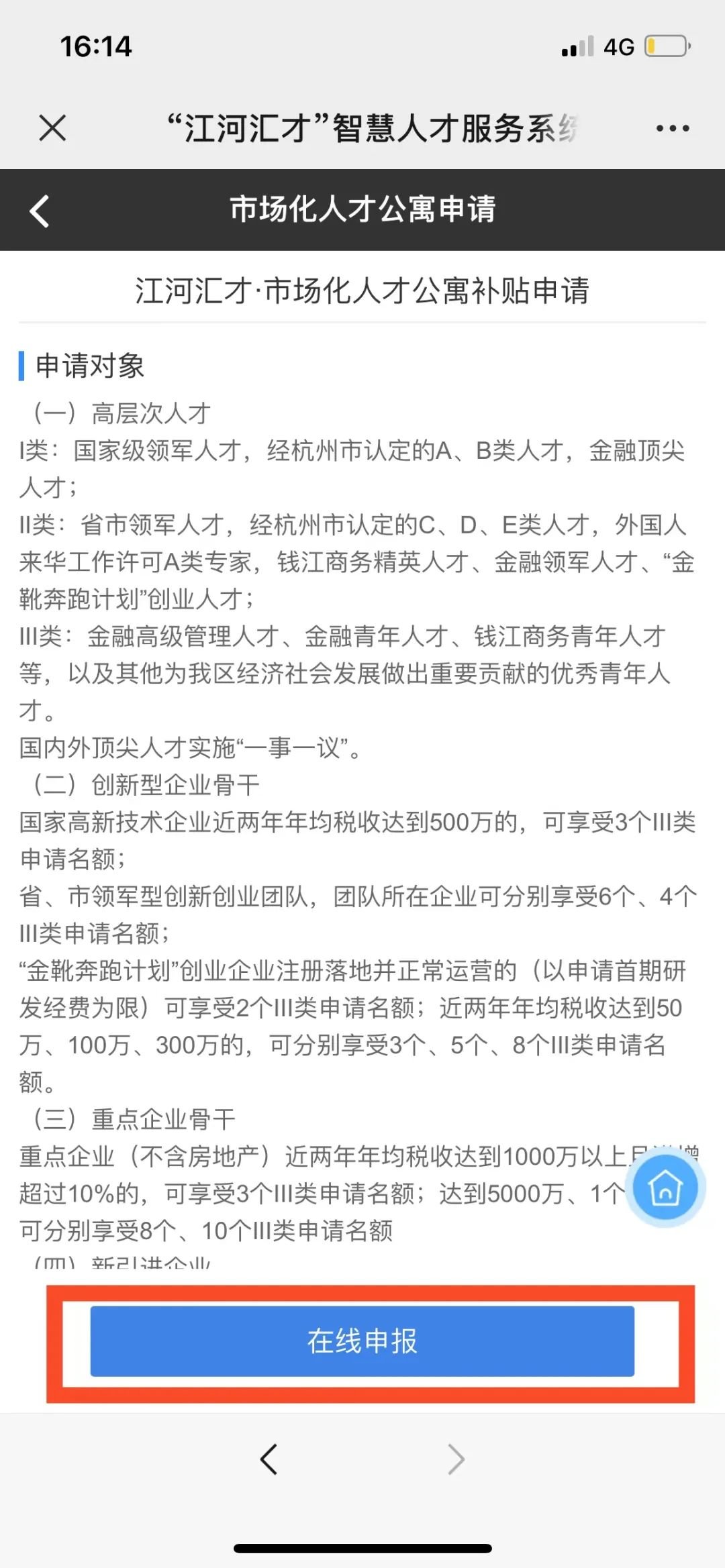Navigate back using the bottom browser arrow

[x=269, y=1459]
